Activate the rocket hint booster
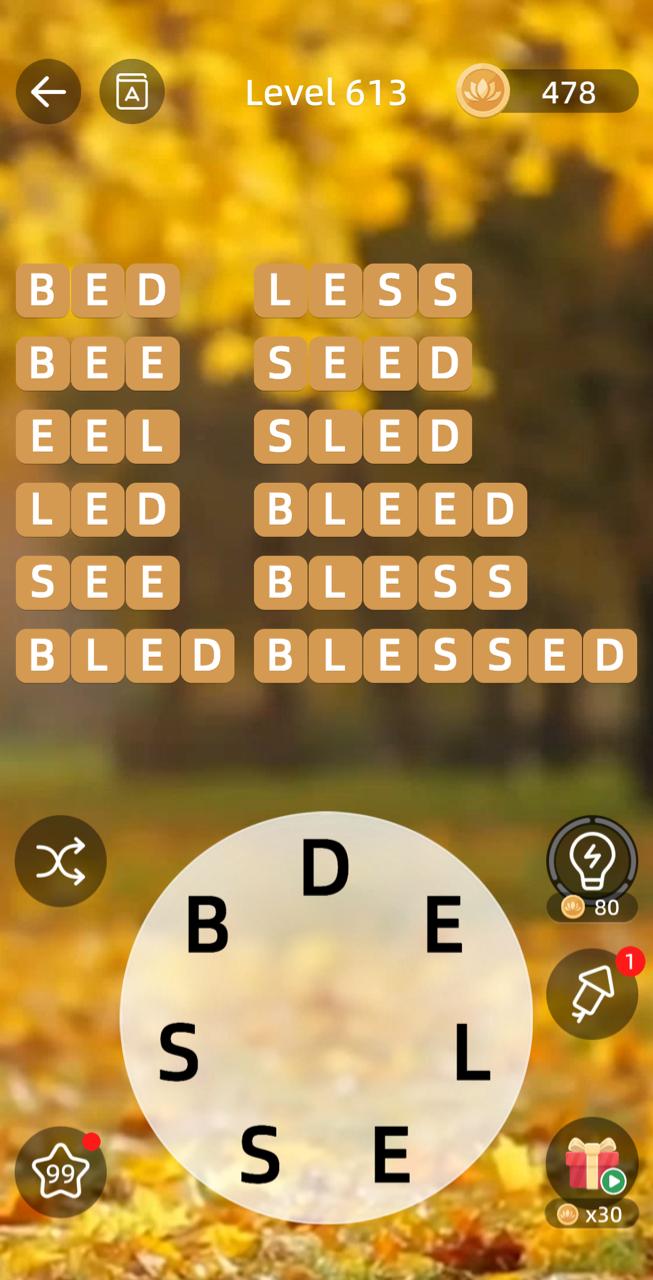This screenshot has width=653, height=1280. [x=592, y=994]
